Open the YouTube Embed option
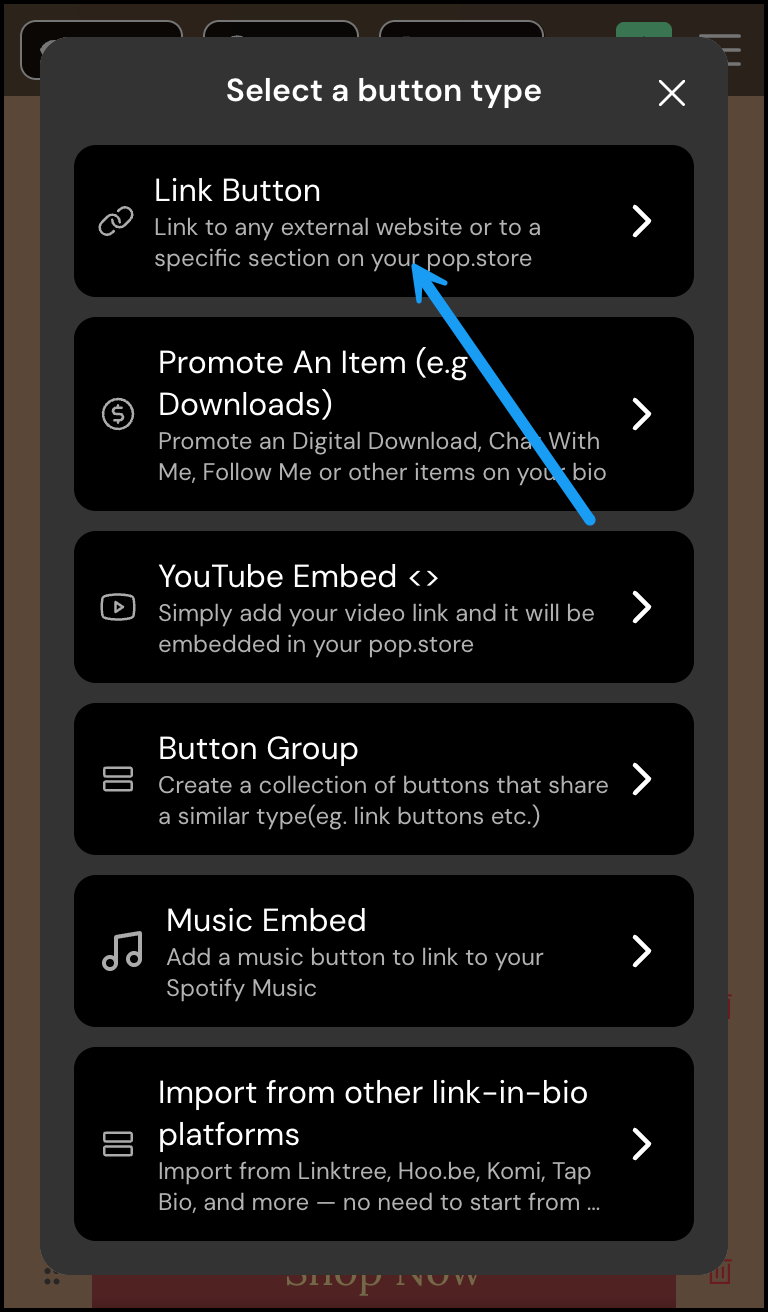Screen dimensions: 768x1312 coord(383,607)
